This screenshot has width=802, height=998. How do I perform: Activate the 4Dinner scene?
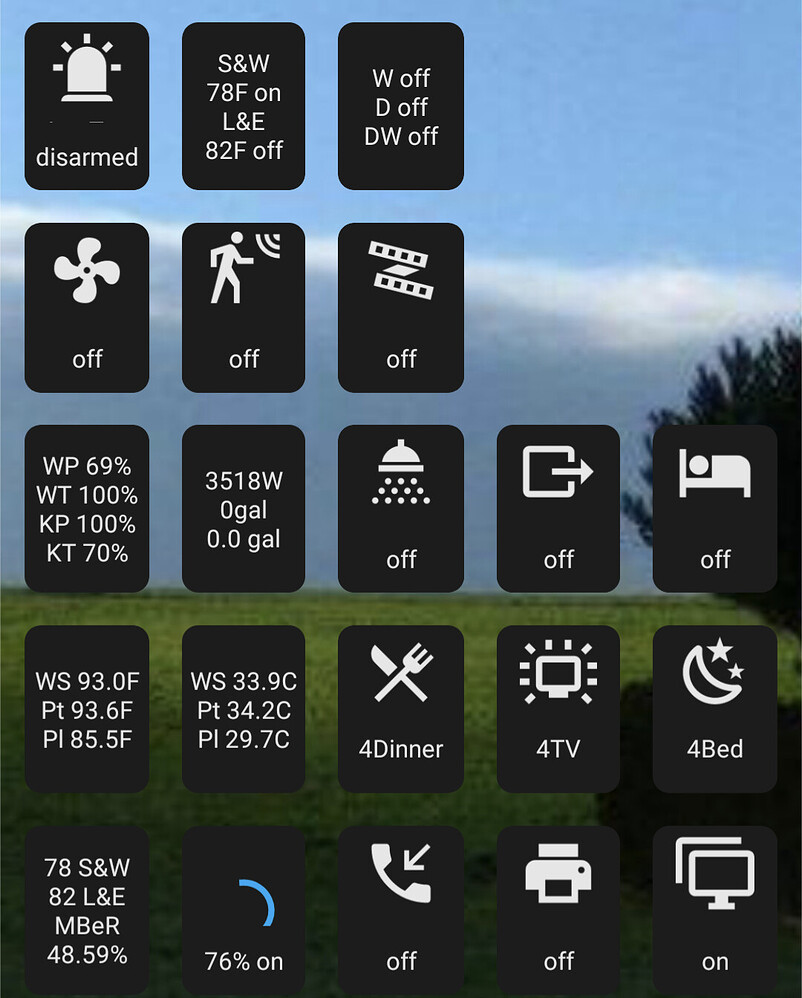[x=401, y=709]
